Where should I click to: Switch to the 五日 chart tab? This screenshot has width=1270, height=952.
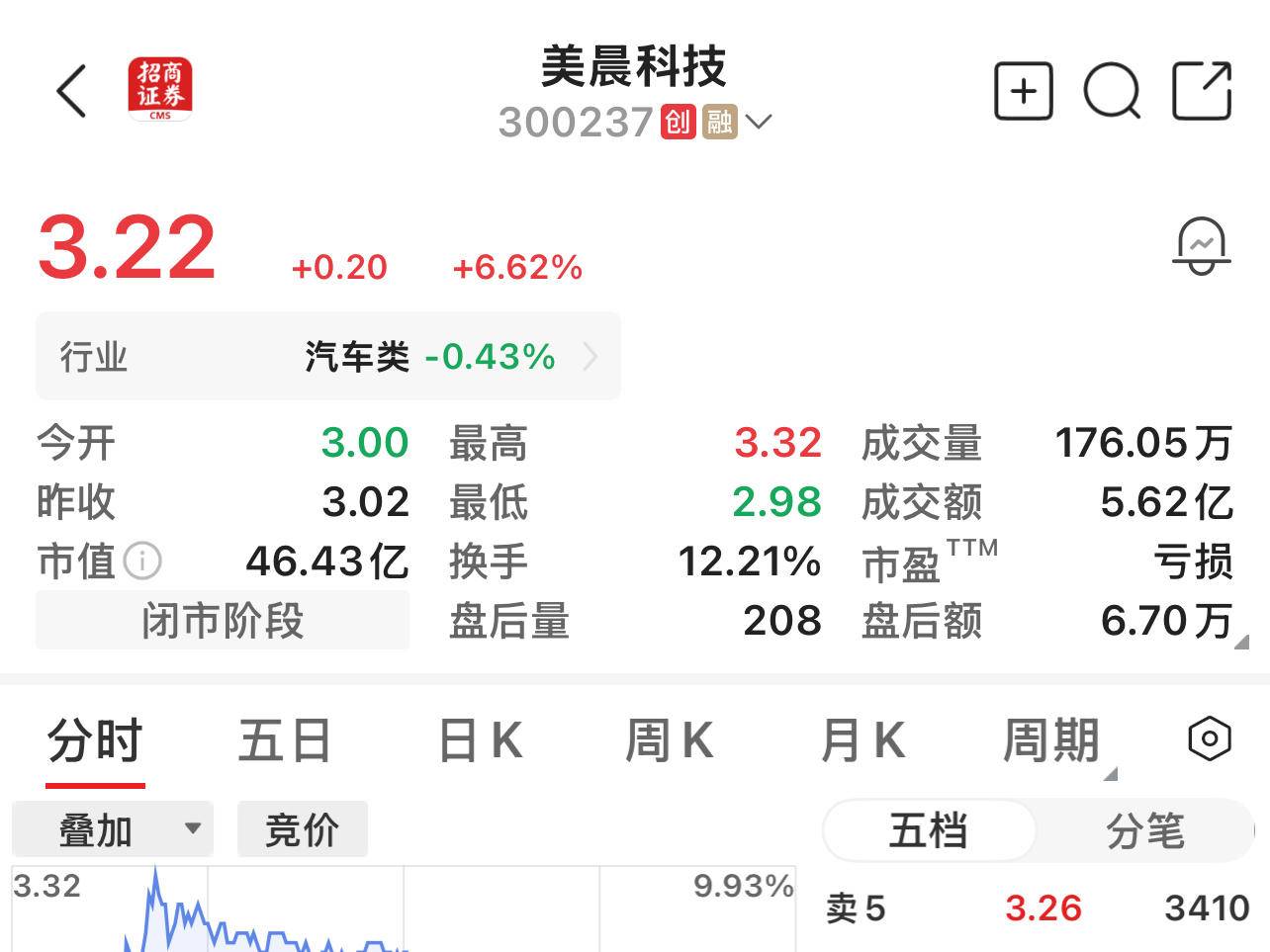point(285,741)
